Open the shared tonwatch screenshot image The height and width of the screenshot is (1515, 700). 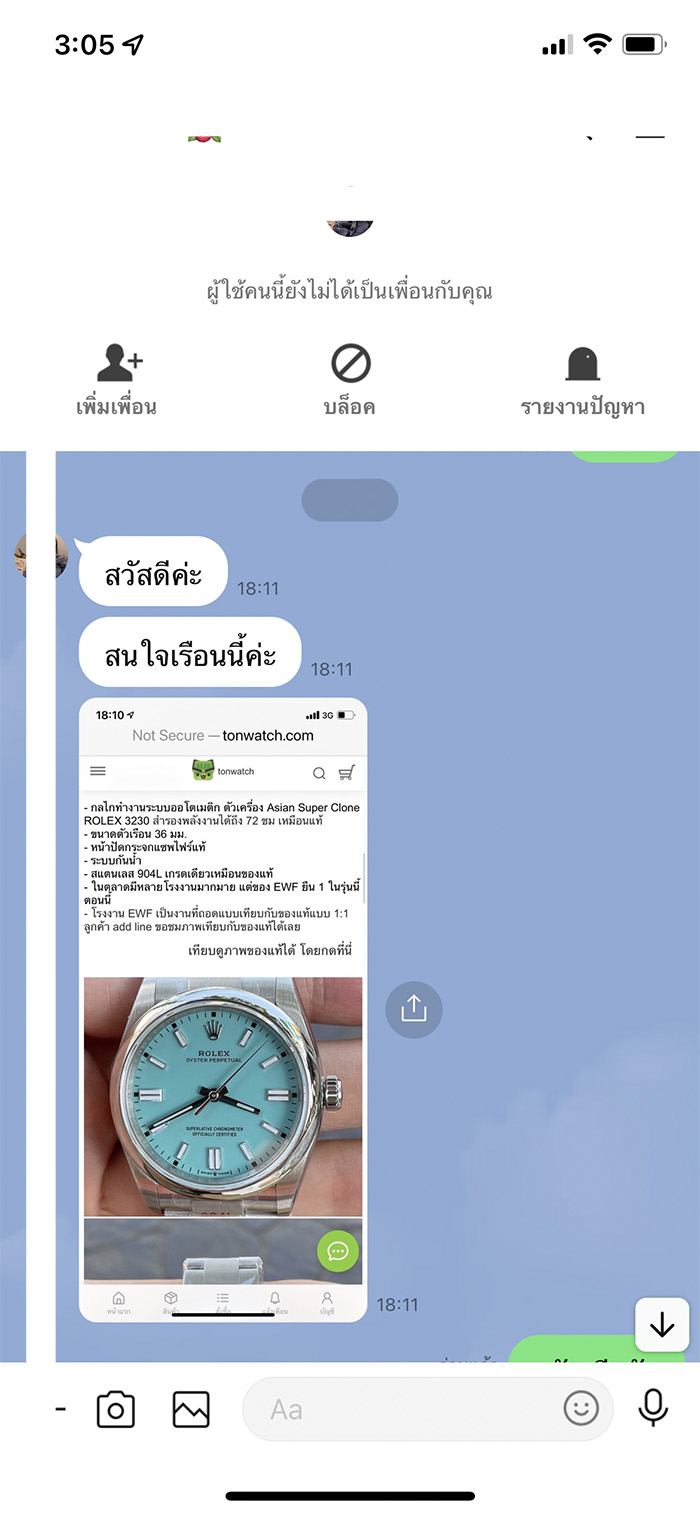point(223,1010)
